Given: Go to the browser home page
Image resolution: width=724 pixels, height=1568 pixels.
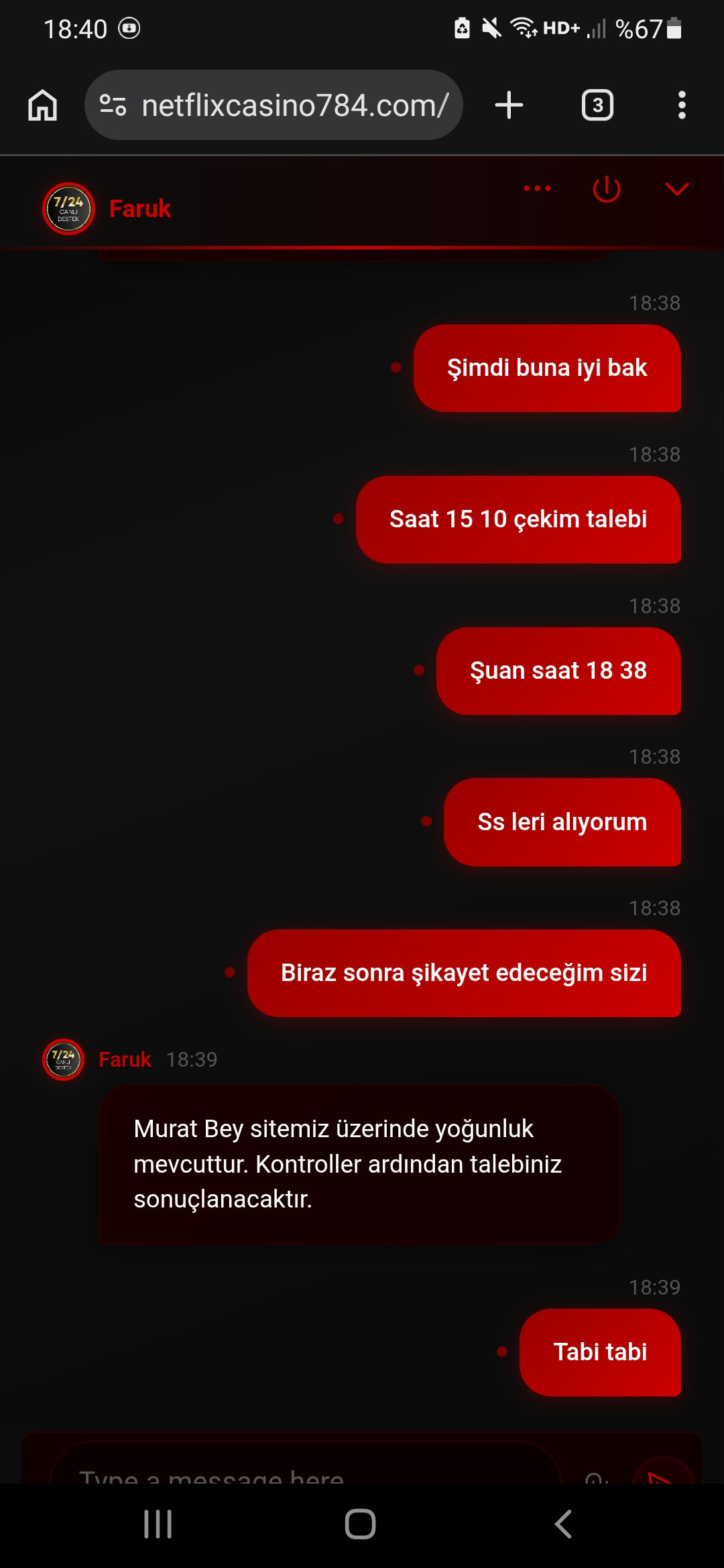Looking at the screenshot, I should (x=42, y=105).
